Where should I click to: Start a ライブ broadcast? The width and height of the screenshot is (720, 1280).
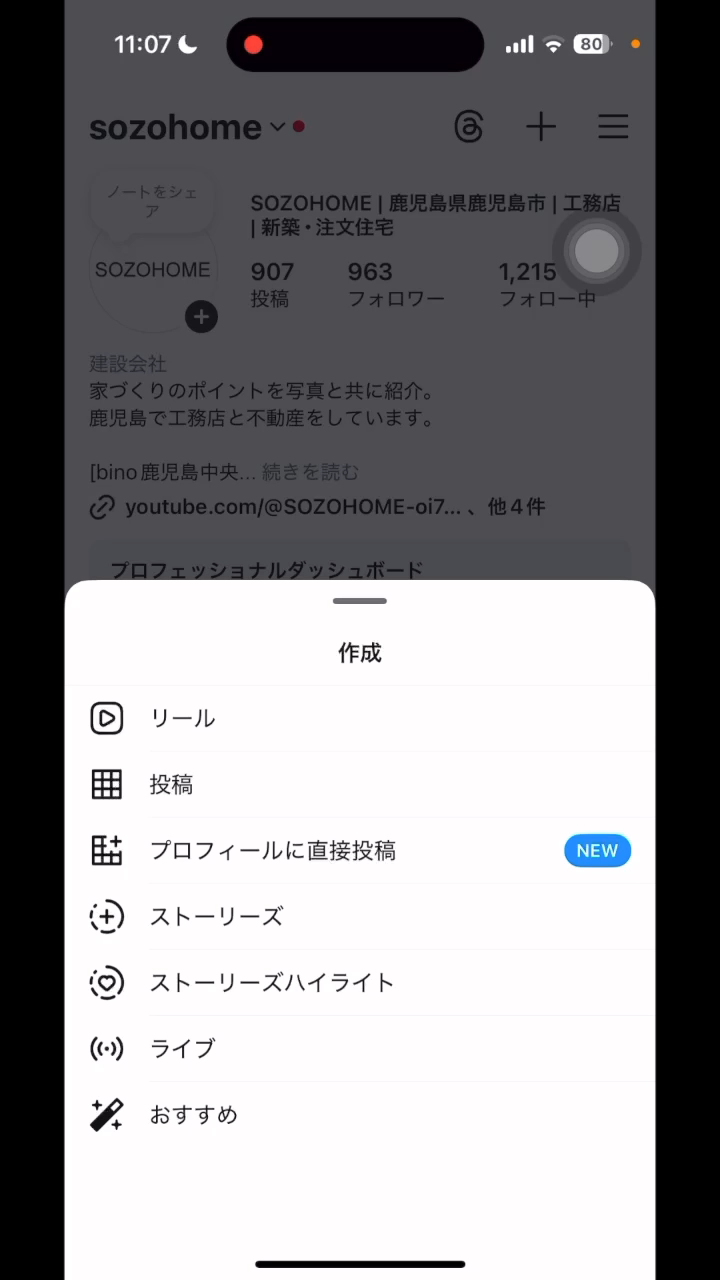tap(182, 1048)
